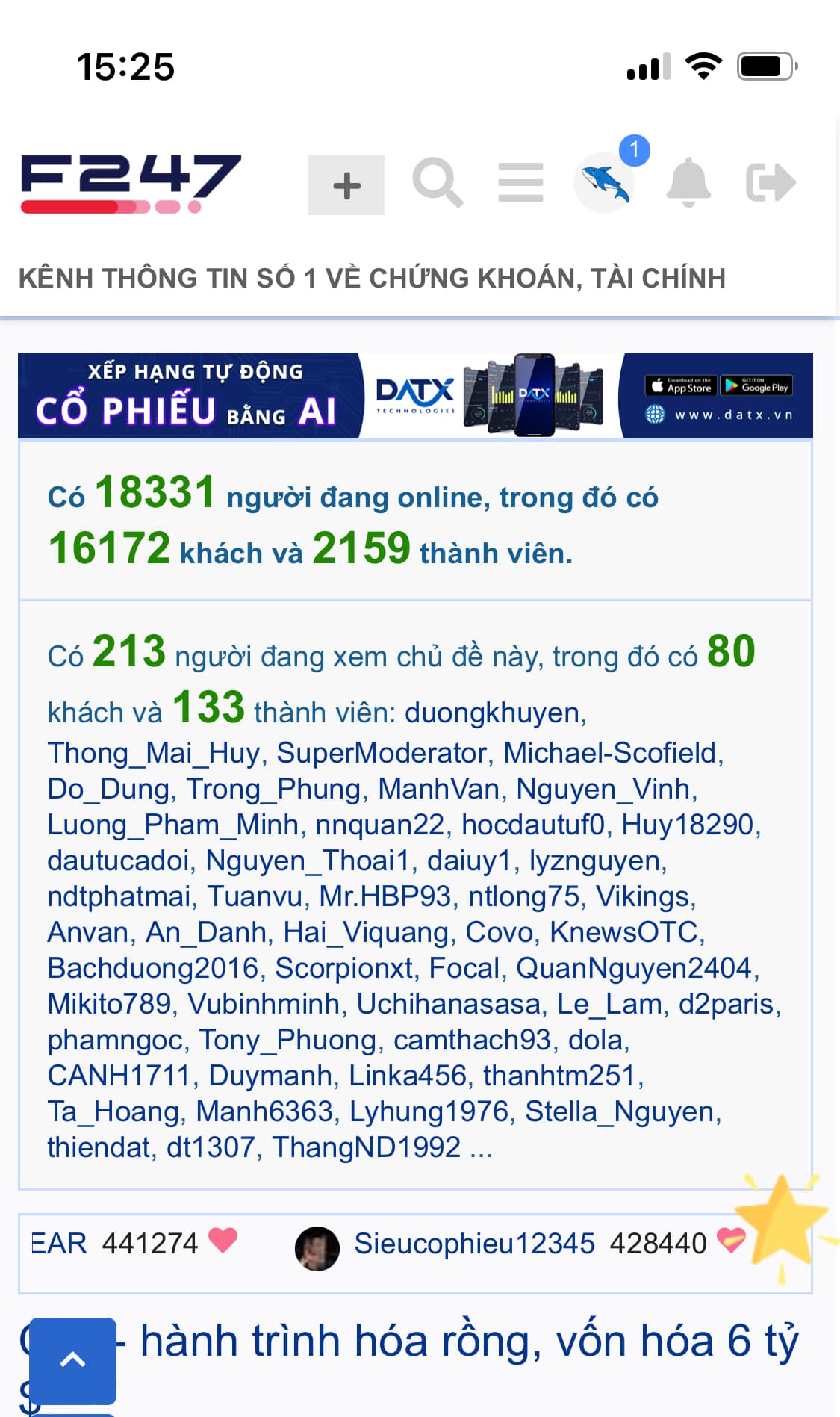Open the search icon
Image resolution: width=840 pixels, height=1417 pixels.
click(x=438, y=182)
